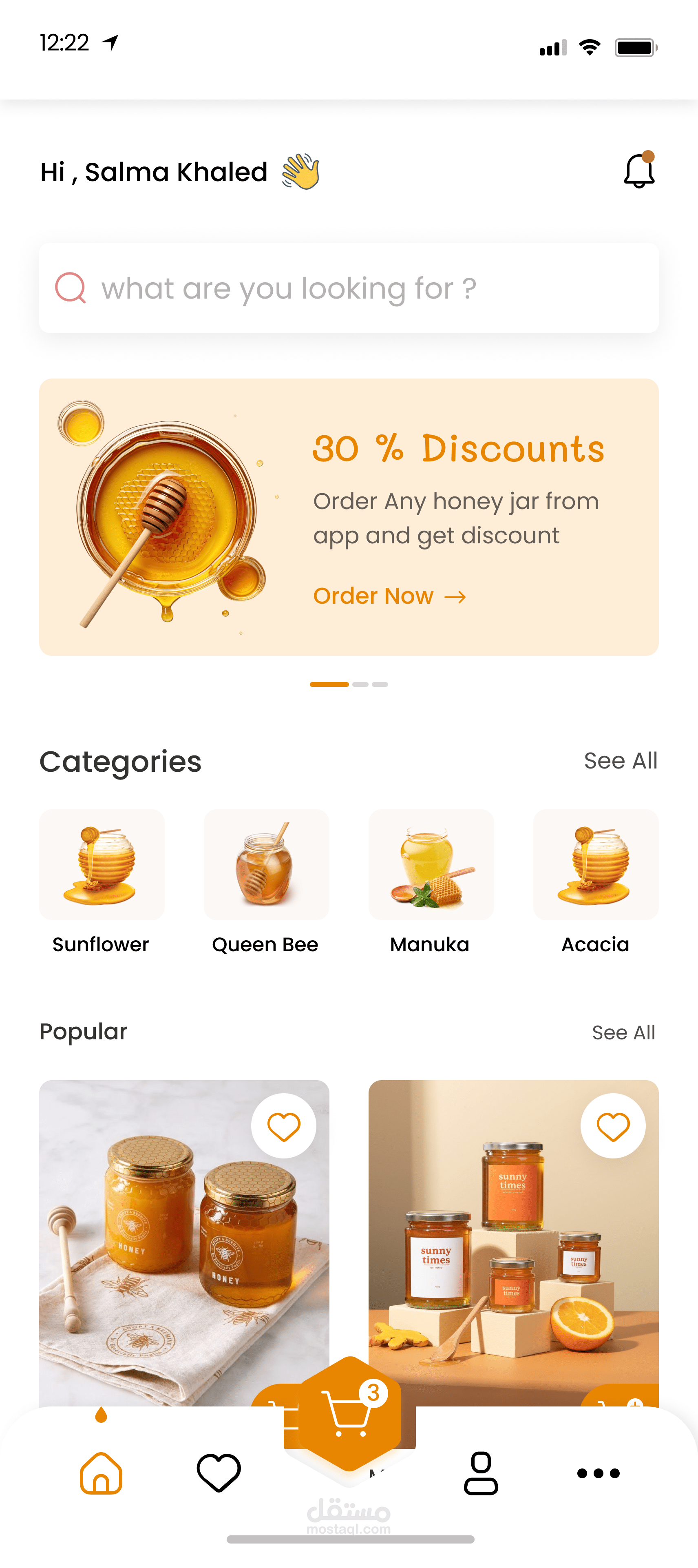Favorite the honey jars on cloth product
Image resolution: width=698 pixels, height=1568 pixels.
284,1126
